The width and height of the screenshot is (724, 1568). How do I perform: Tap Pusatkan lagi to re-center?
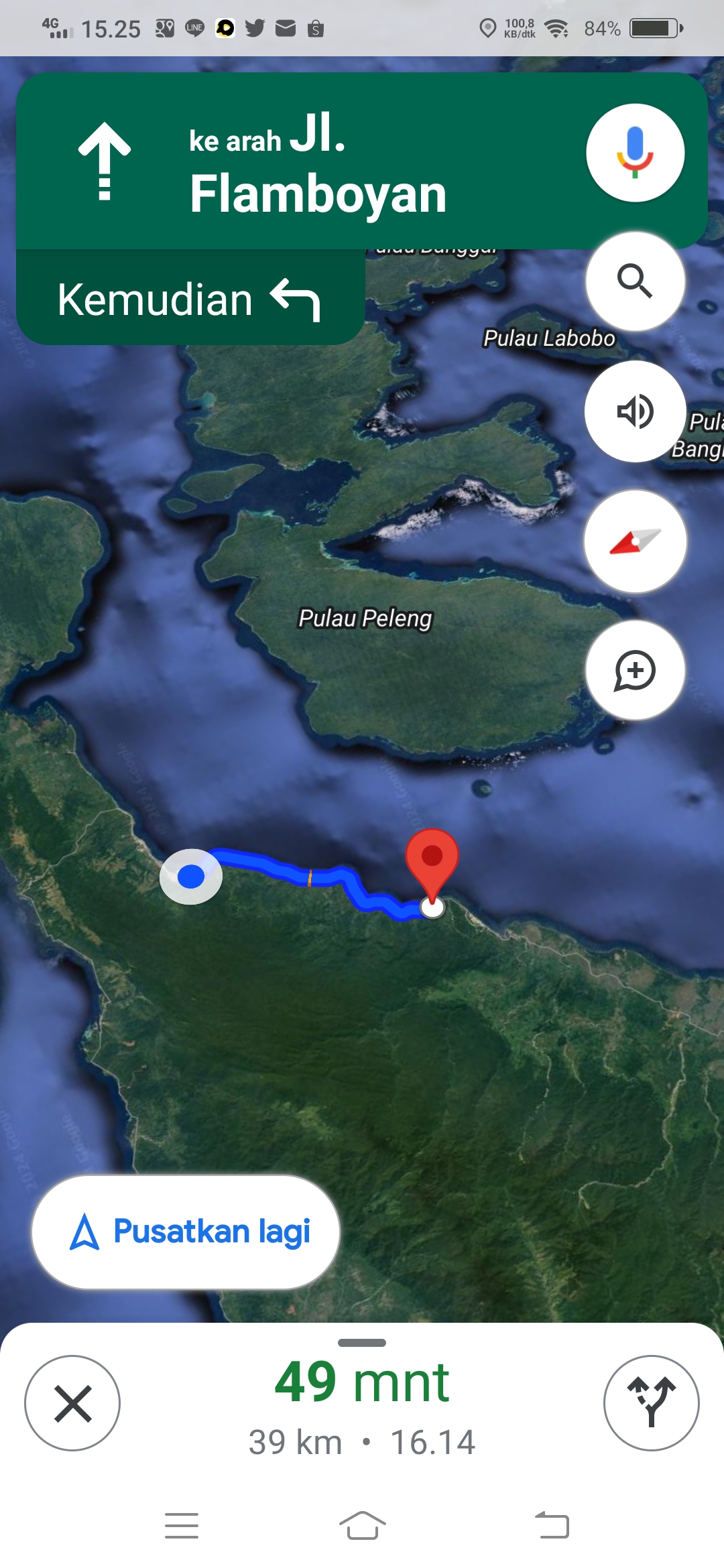pyautogui.click(x=186, y=1232)
